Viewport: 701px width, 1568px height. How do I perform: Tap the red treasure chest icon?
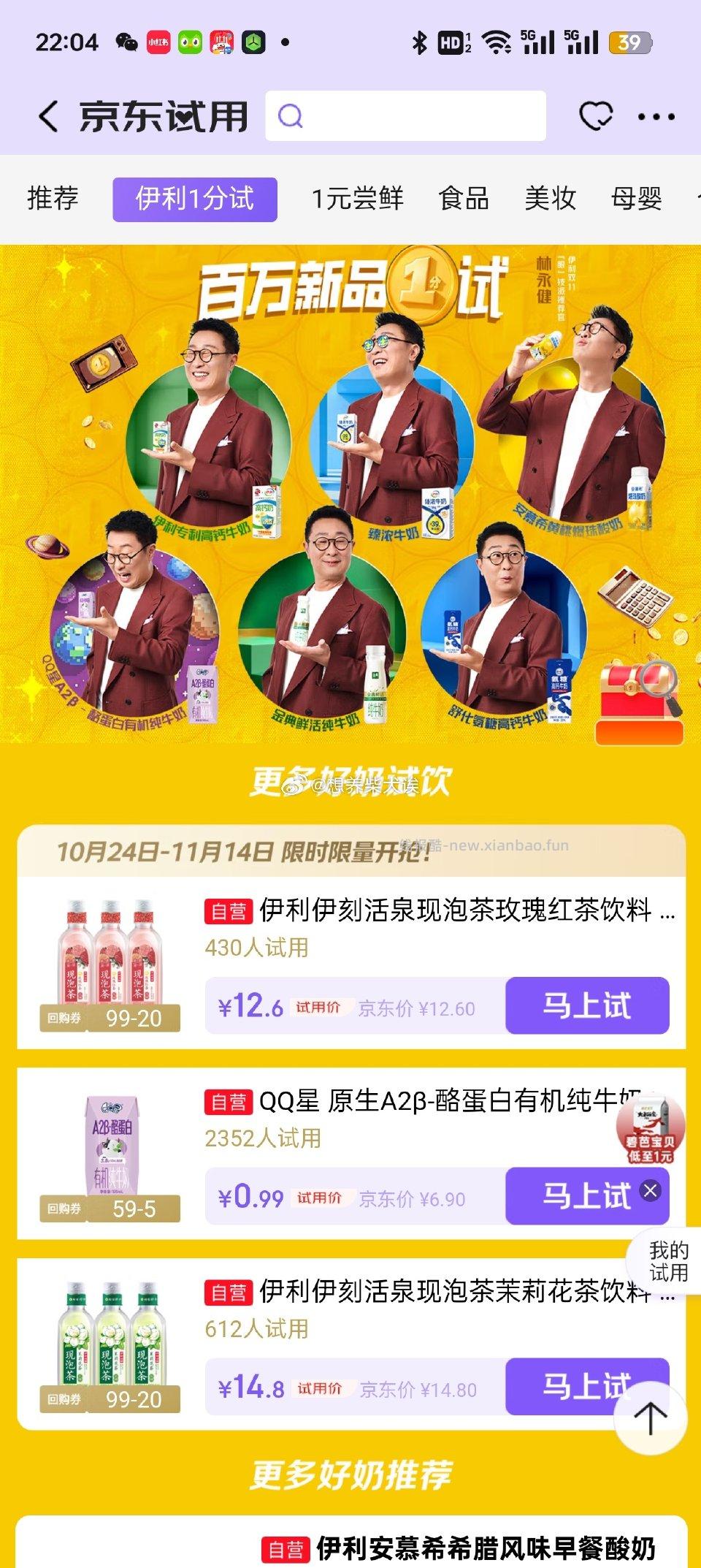[629, 694]
